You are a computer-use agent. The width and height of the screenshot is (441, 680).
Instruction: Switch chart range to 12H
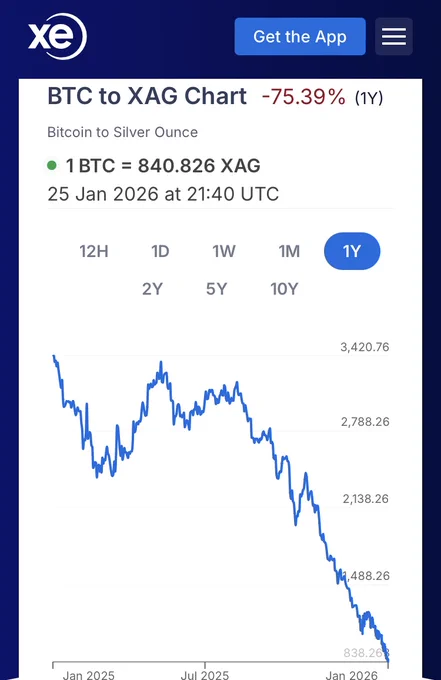pyautogui.click(x=94, y=251)
